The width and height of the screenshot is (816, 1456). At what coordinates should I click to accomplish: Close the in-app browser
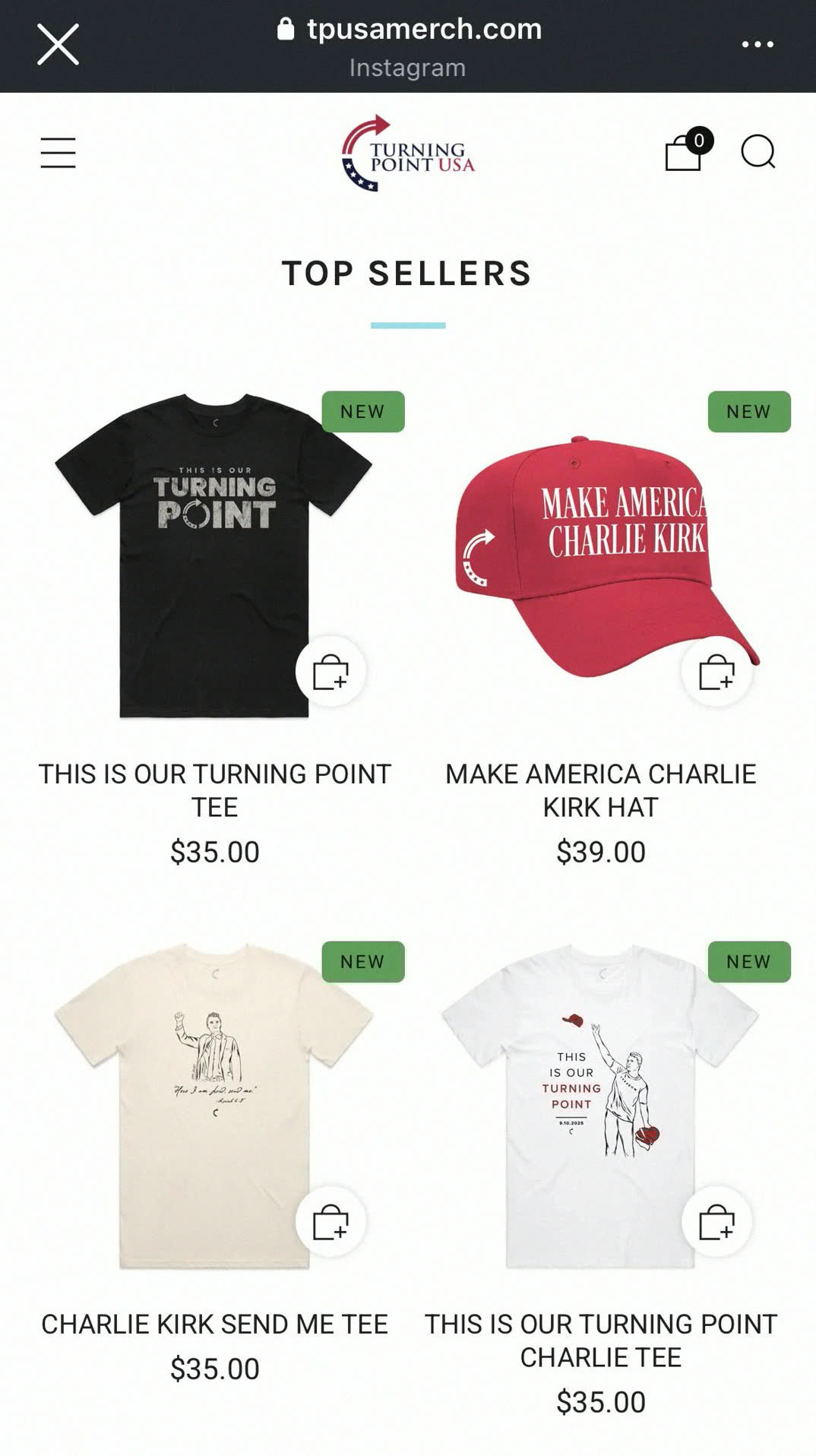click(58, 44)
